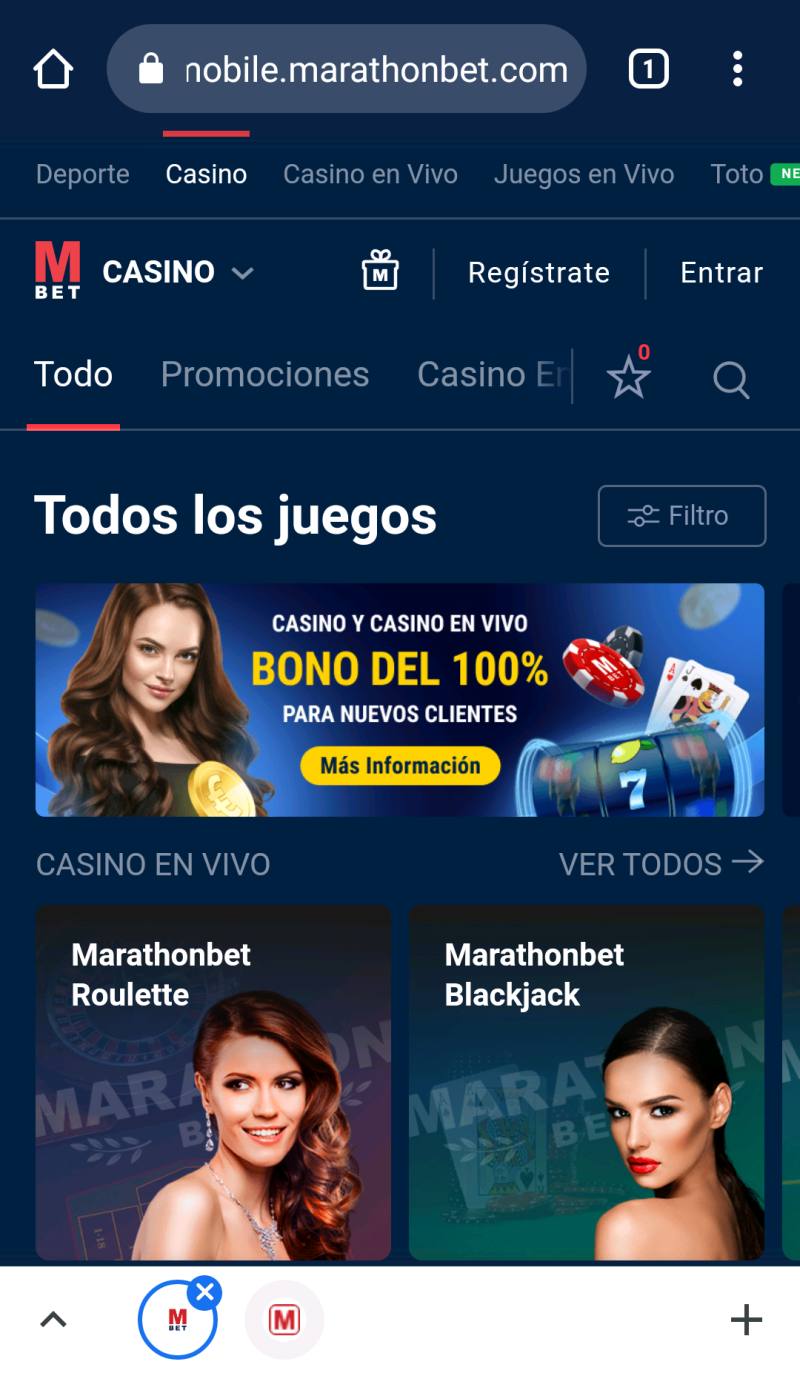The image size is (800, 1373).
Task: Open the Juegos en Vivo section
Action: 584,174
